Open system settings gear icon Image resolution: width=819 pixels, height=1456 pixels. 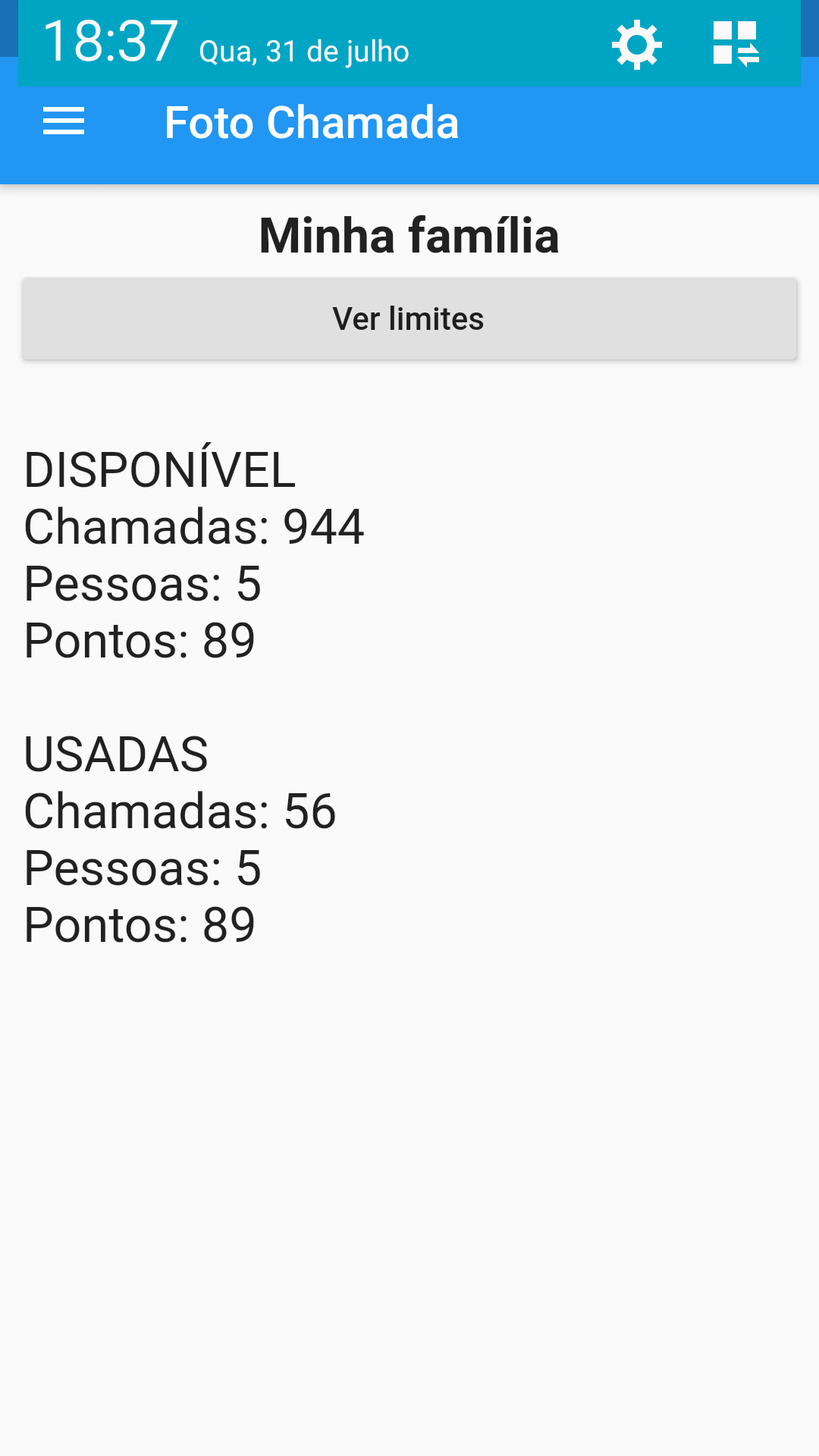click(x=637, y=45)
